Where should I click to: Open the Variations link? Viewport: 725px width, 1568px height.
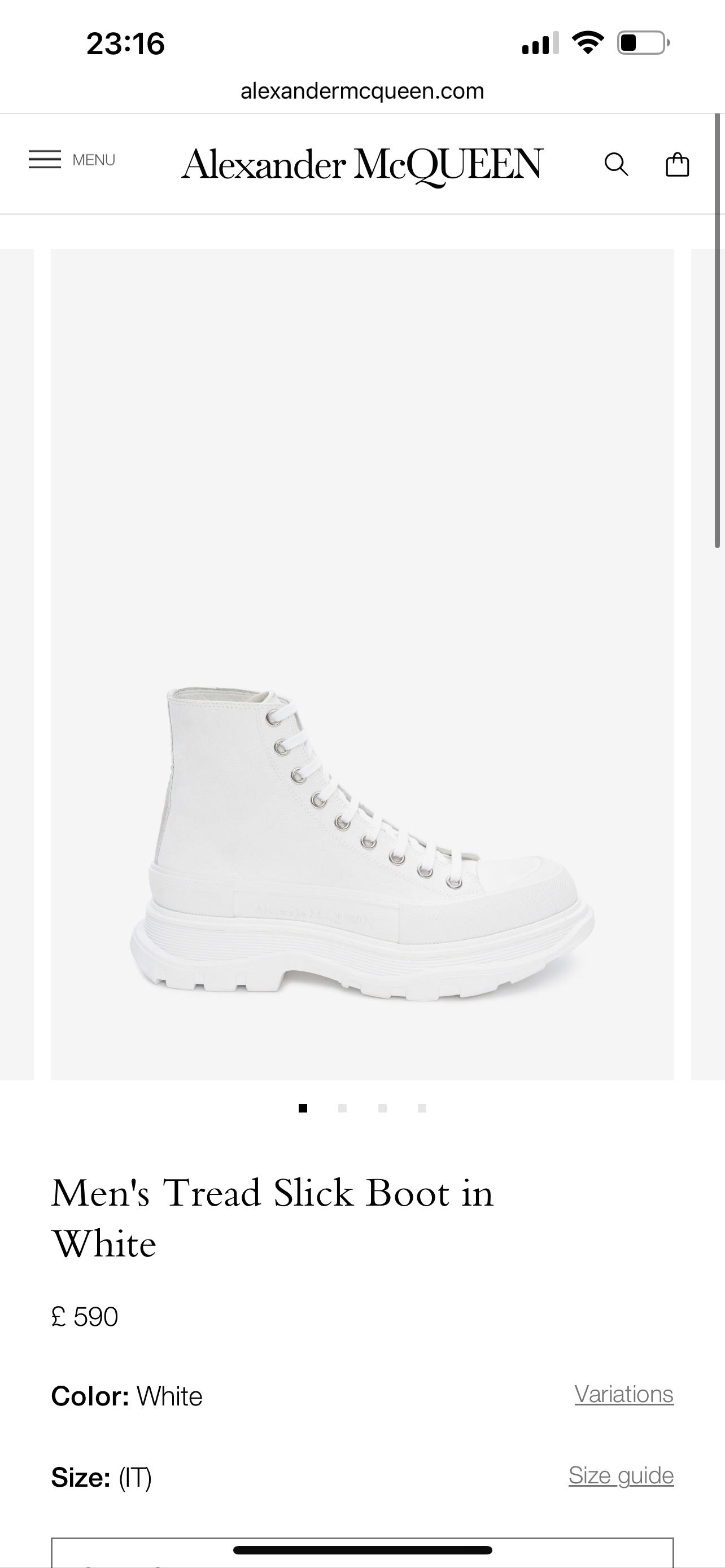point(623,1394)
